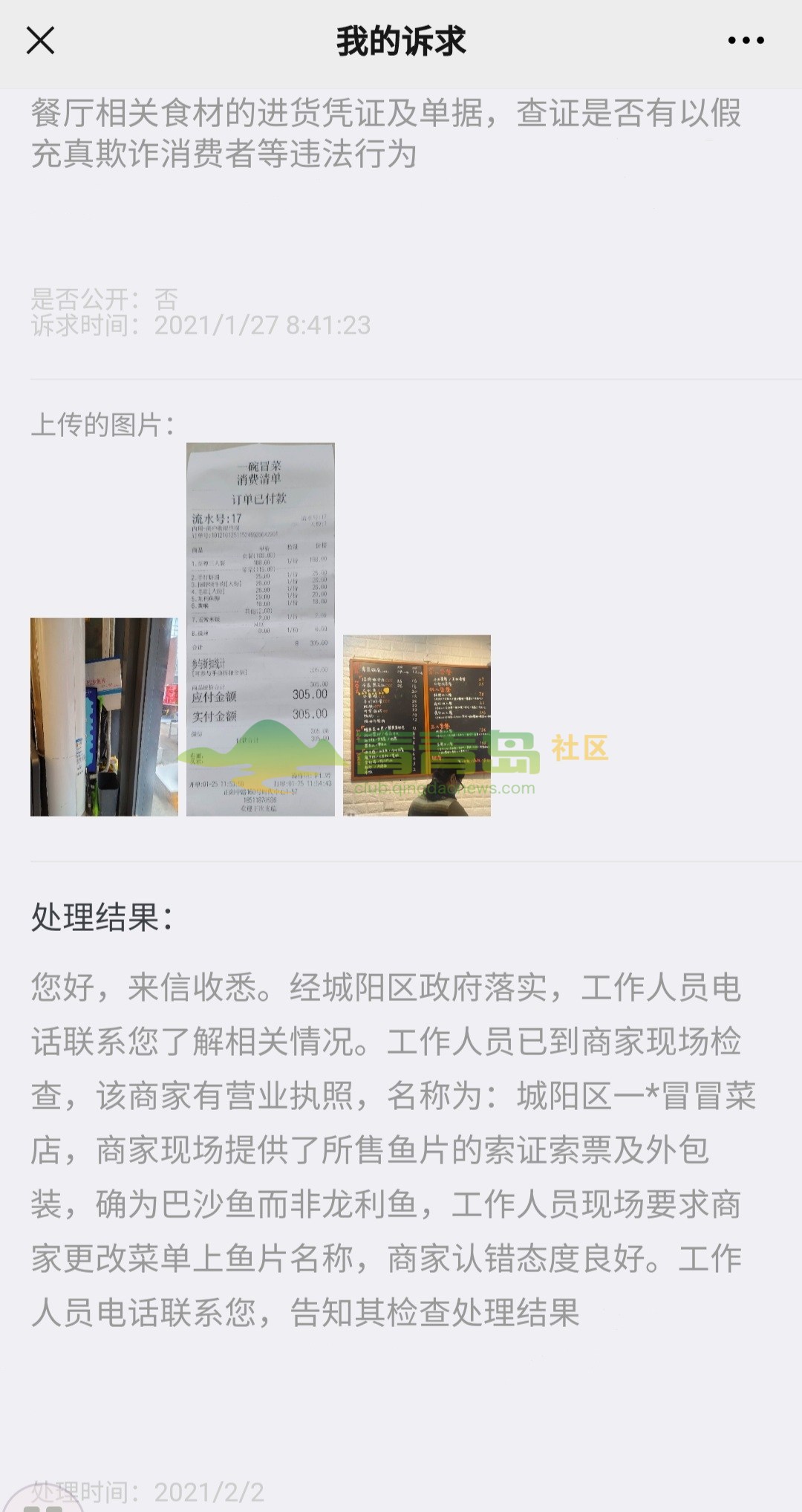Screen dimensions: 802x1512
Task: Close the 我的诉求 page
Action: pyautogui.click(x=40, y=40)
